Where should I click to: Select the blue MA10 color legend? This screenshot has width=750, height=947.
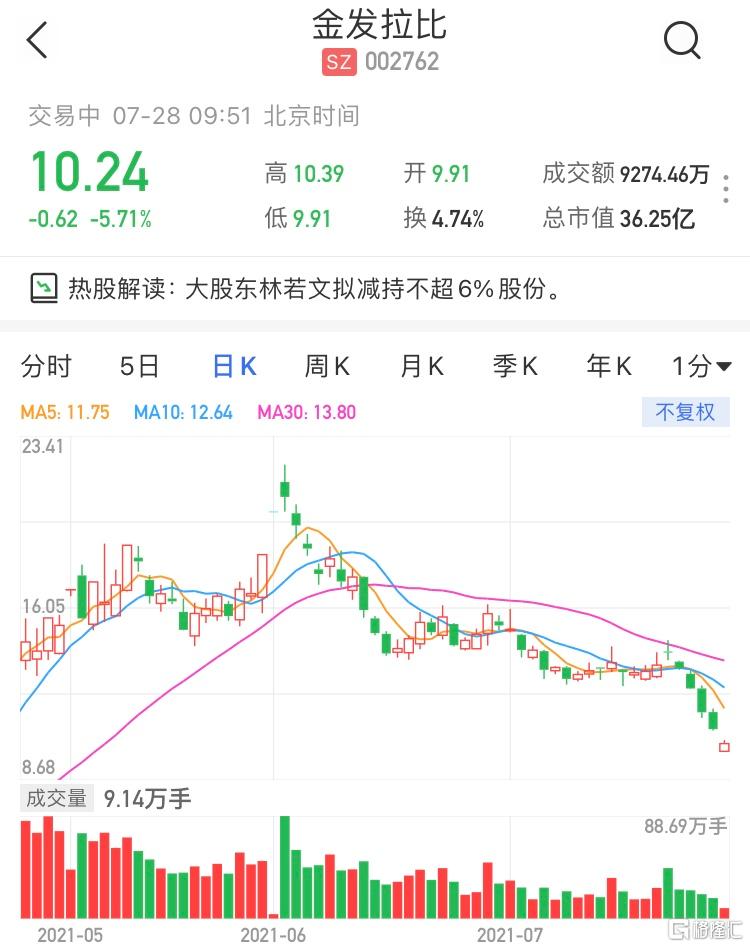(x=180, y=411)
